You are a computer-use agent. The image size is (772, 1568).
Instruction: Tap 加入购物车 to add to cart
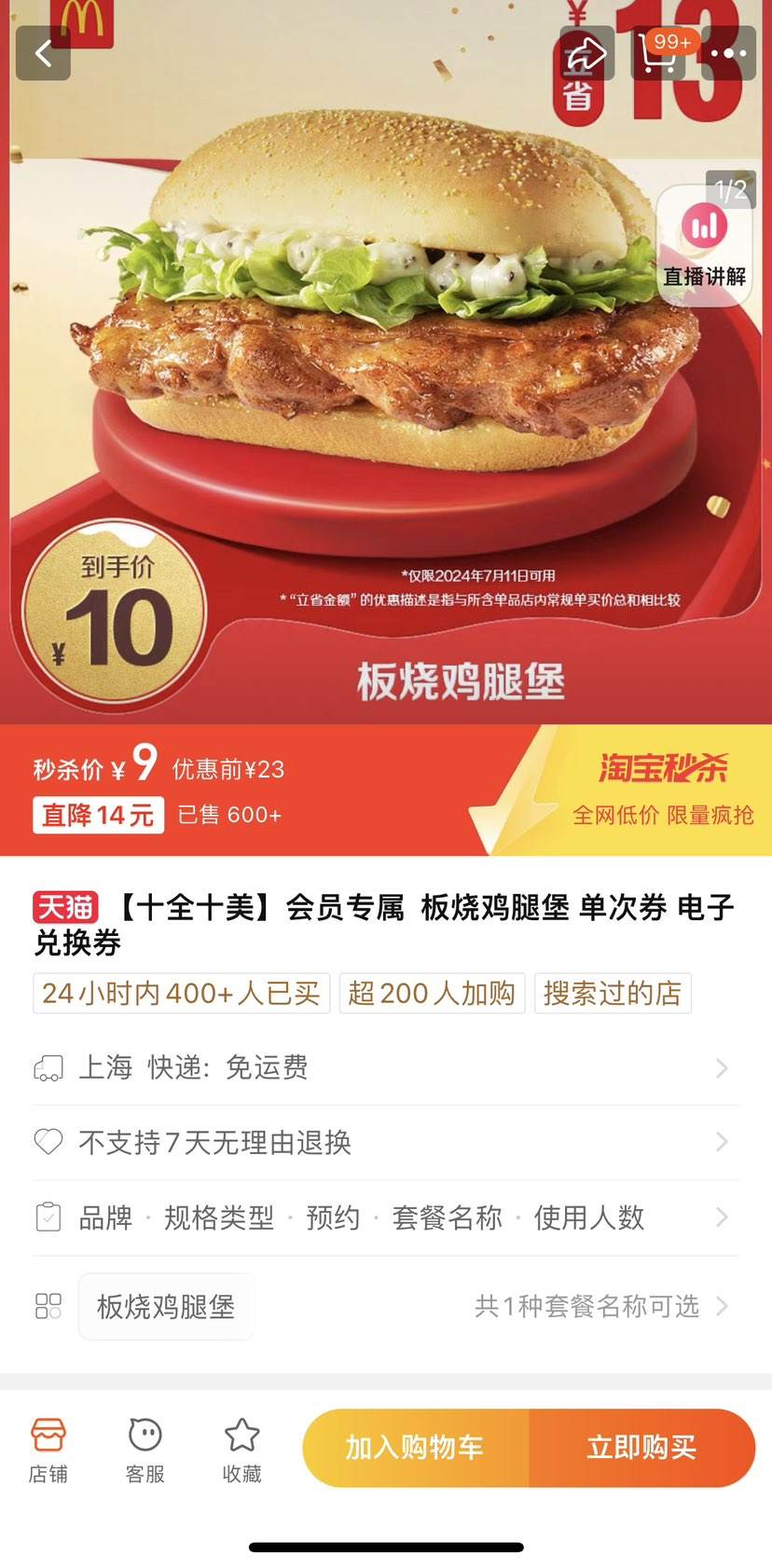pyautogui.click(x=416, y=1448)
